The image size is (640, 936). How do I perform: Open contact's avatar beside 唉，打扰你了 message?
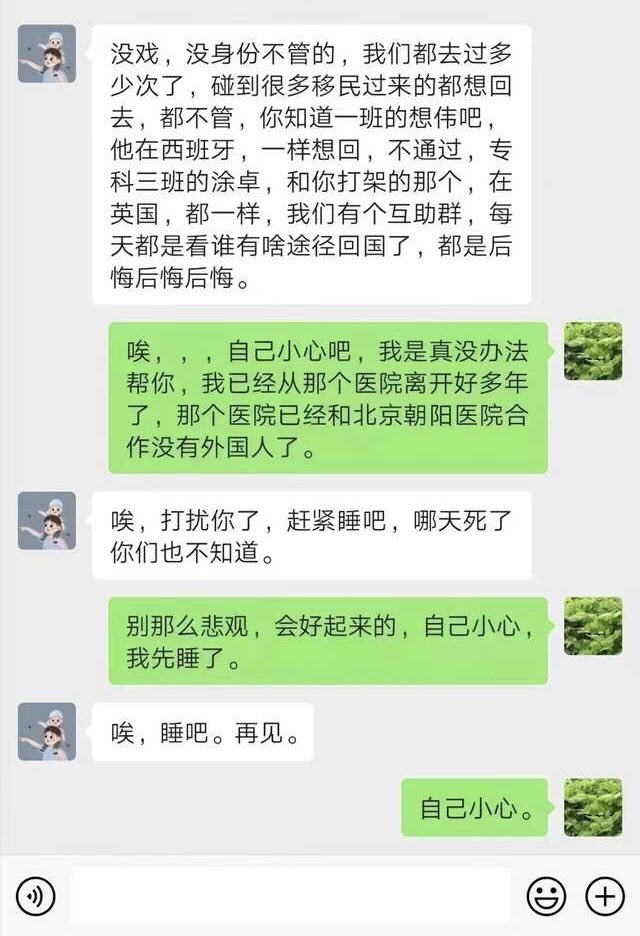47,520
